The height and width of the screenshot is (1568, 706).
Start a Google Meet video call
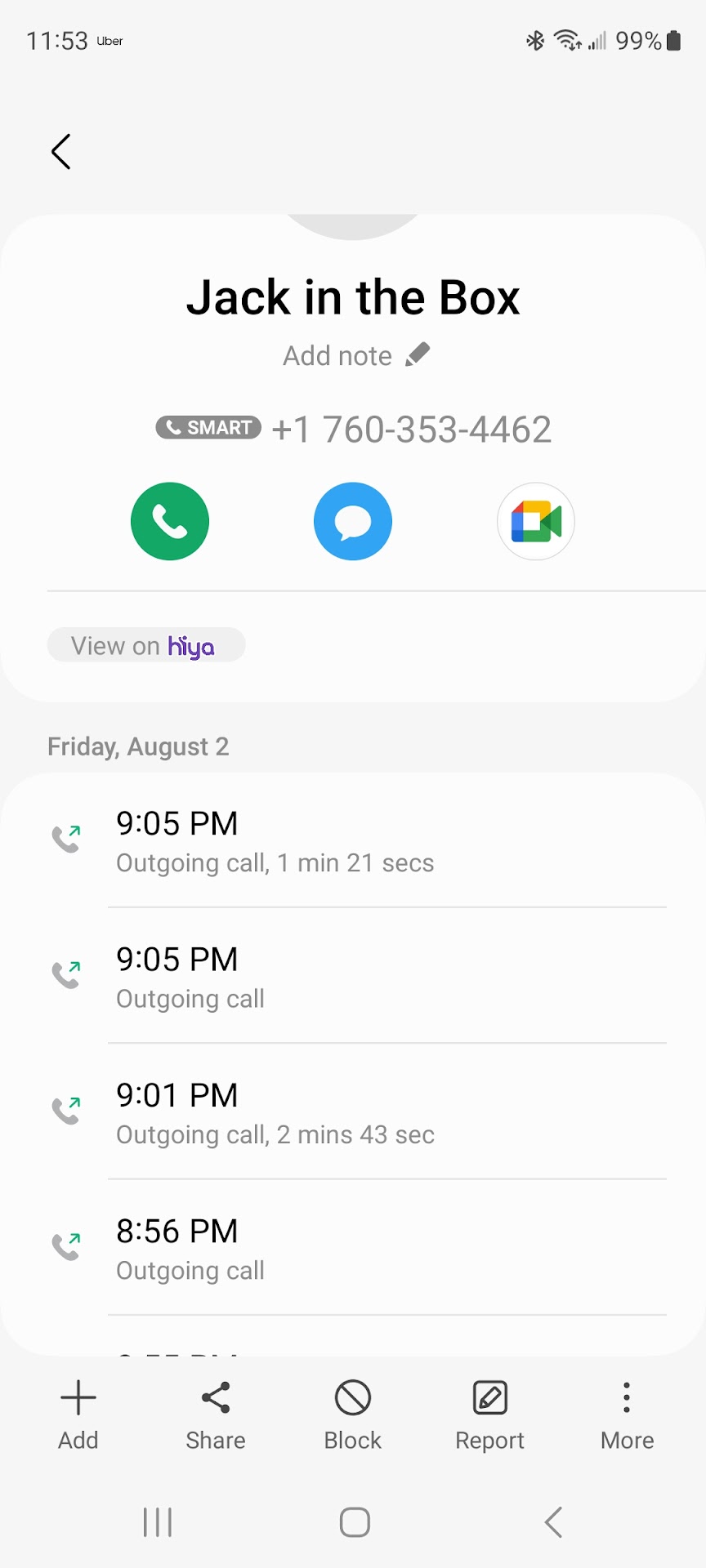coord(536,522)
